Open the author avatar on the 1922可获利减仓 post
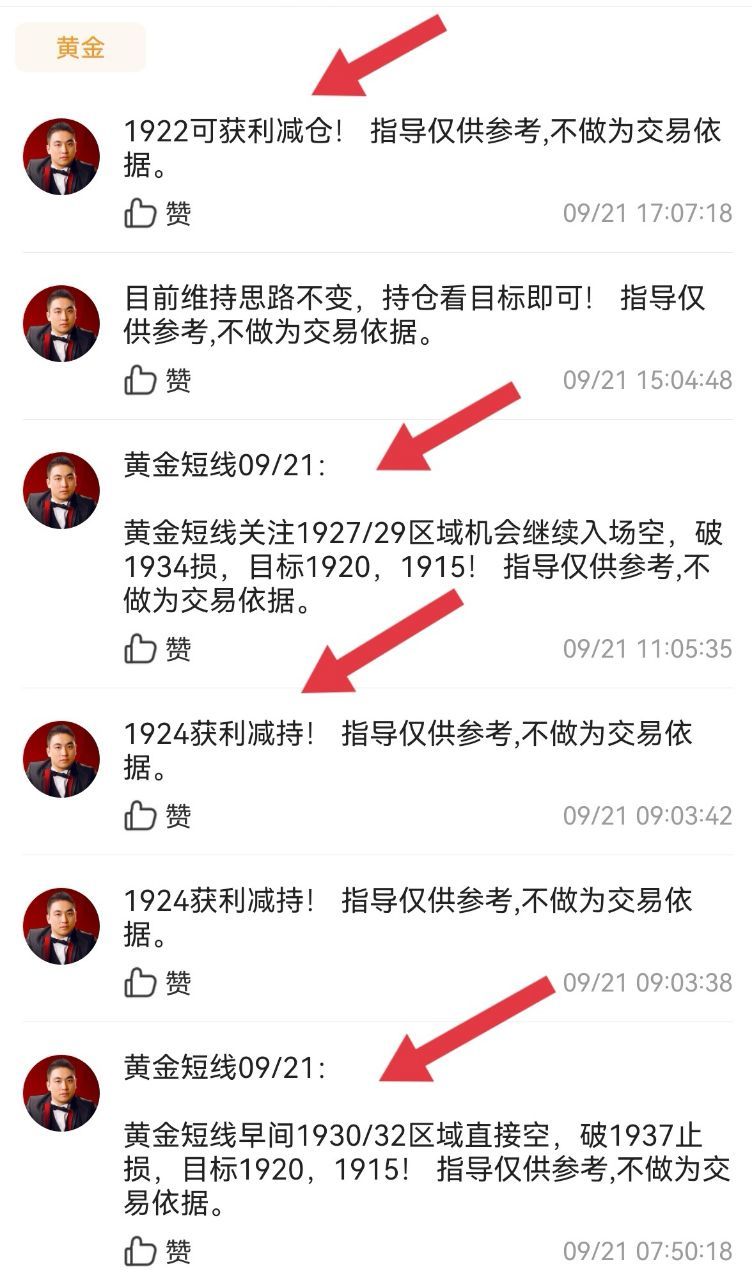Viewport: 752px width, 1280px height. (x=61, y=157)
